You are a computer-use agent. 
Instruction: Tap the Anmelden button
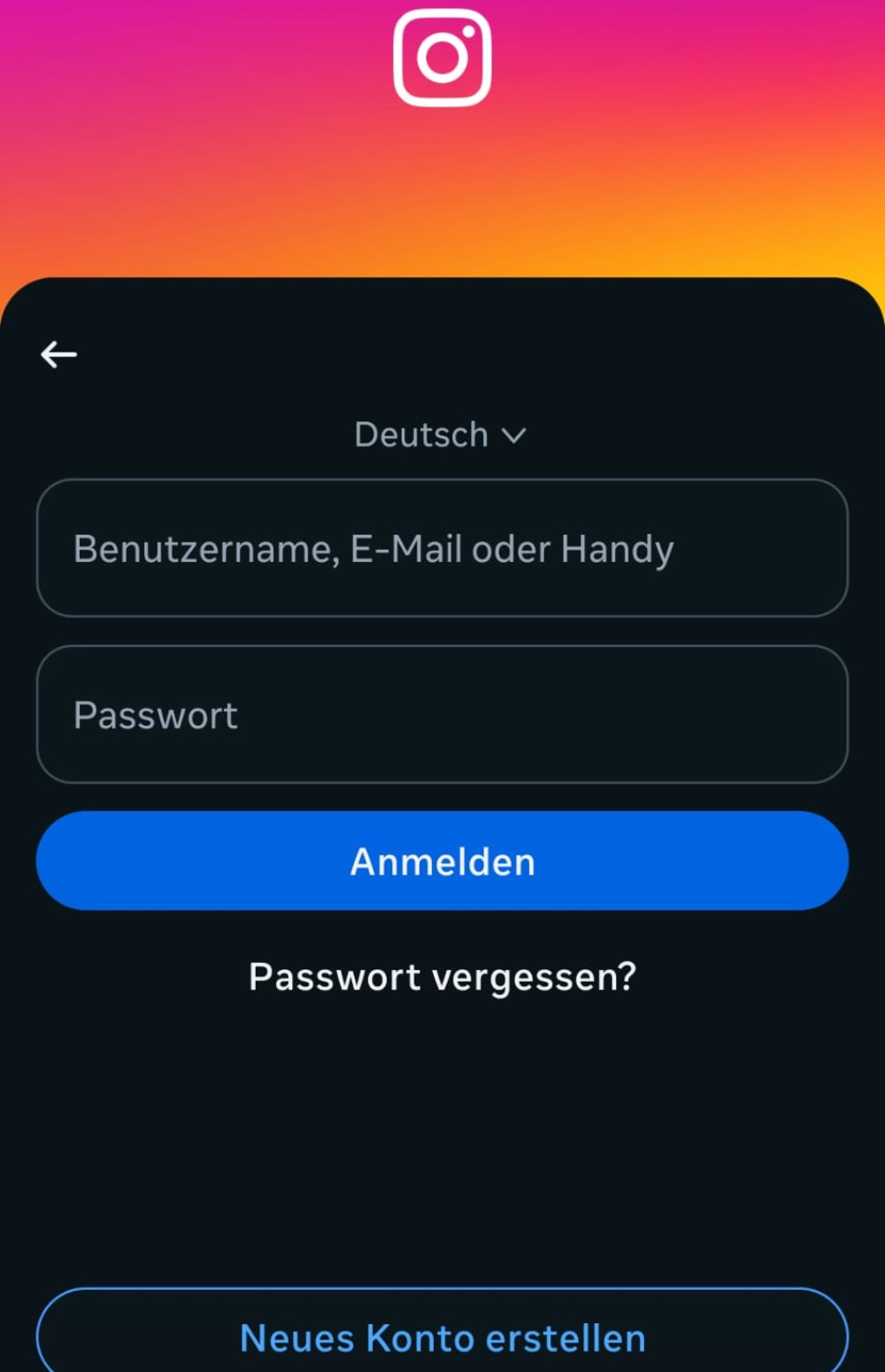click(442, 860)
